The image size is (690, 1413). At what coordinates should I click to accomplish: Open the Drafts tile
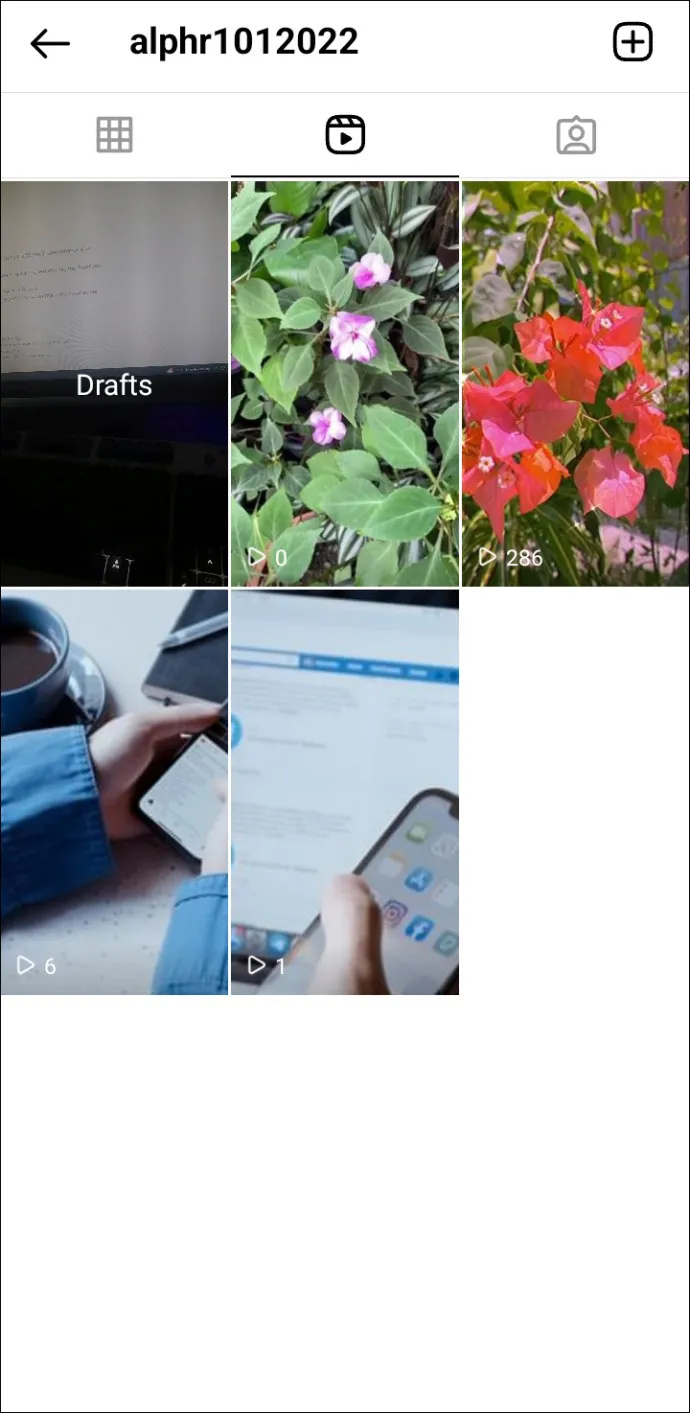(x=114, y=384)
